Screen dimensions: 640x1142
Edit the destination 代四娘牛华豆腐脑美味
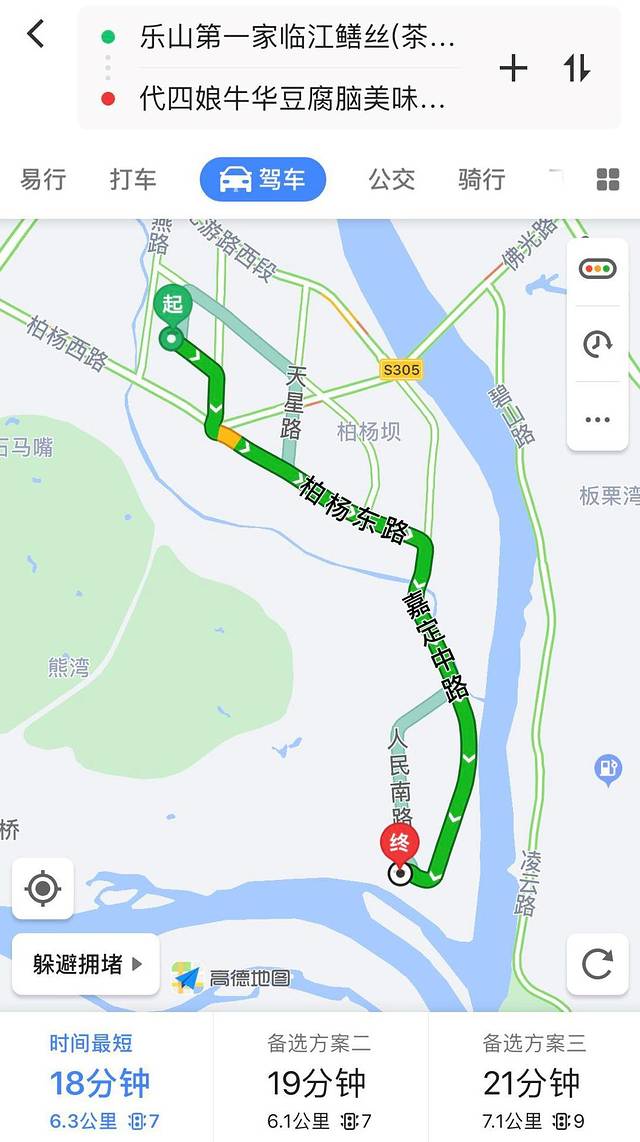(292, 99)
